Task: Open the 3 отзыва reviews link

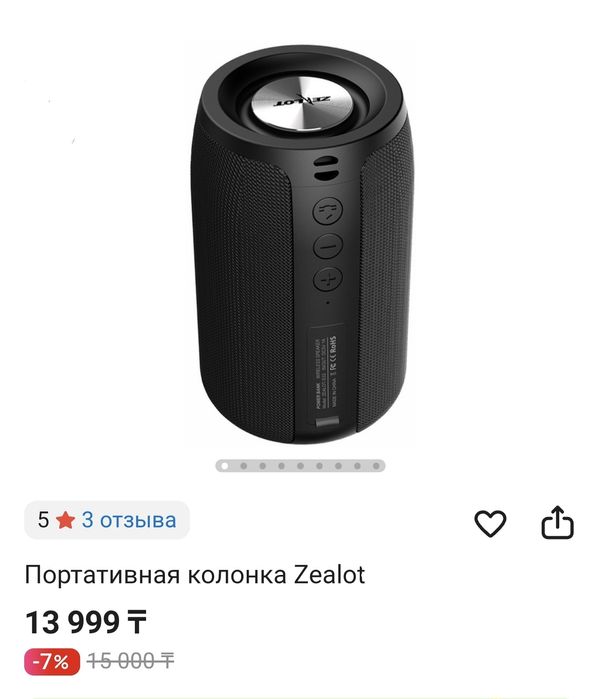Action: click(x=128, y=520)
